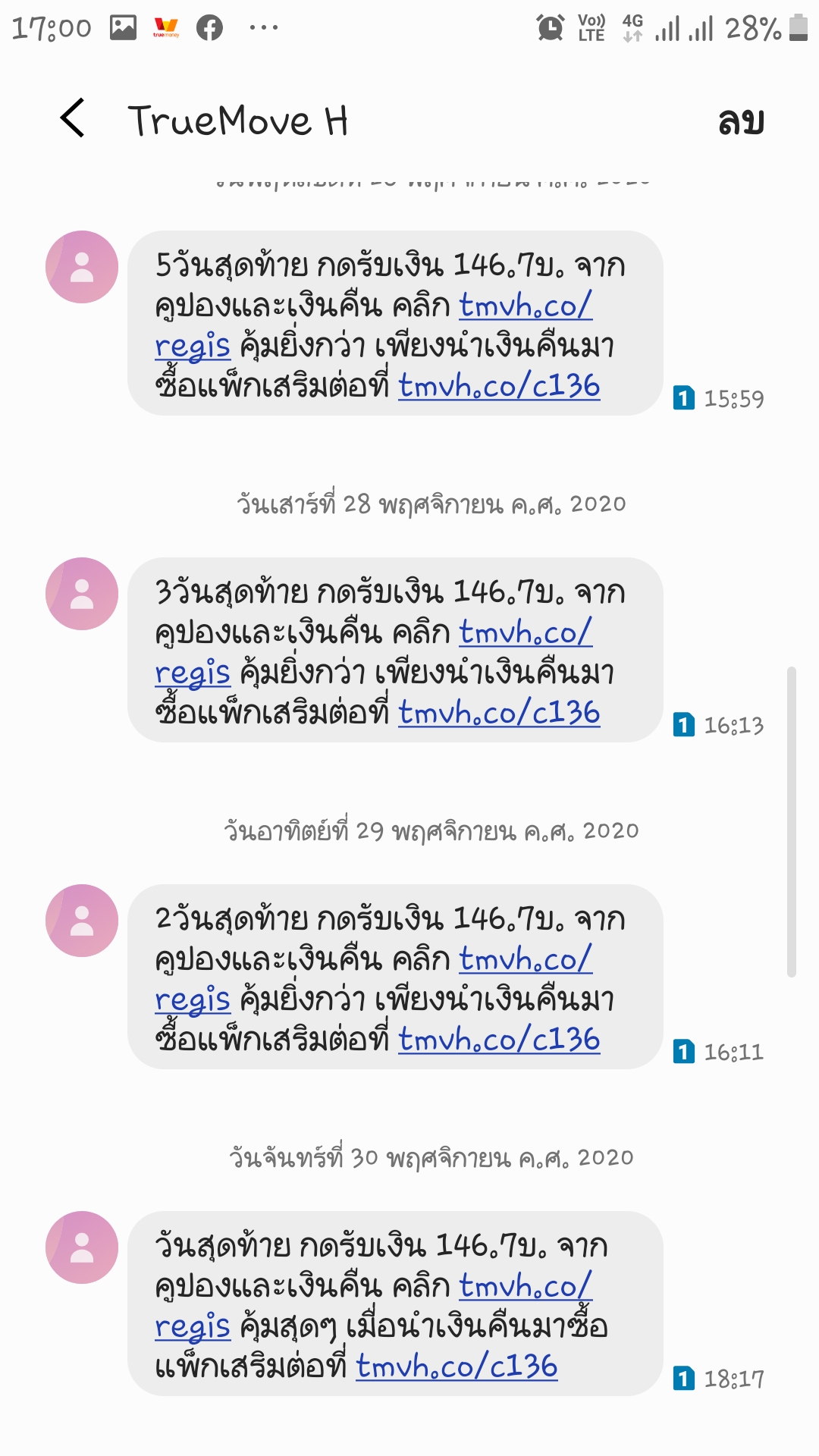This screenshot has height=1456, width=819.
Task: Open tmvh.co/regis link in the 16:11 message
Action: (525, 959)
